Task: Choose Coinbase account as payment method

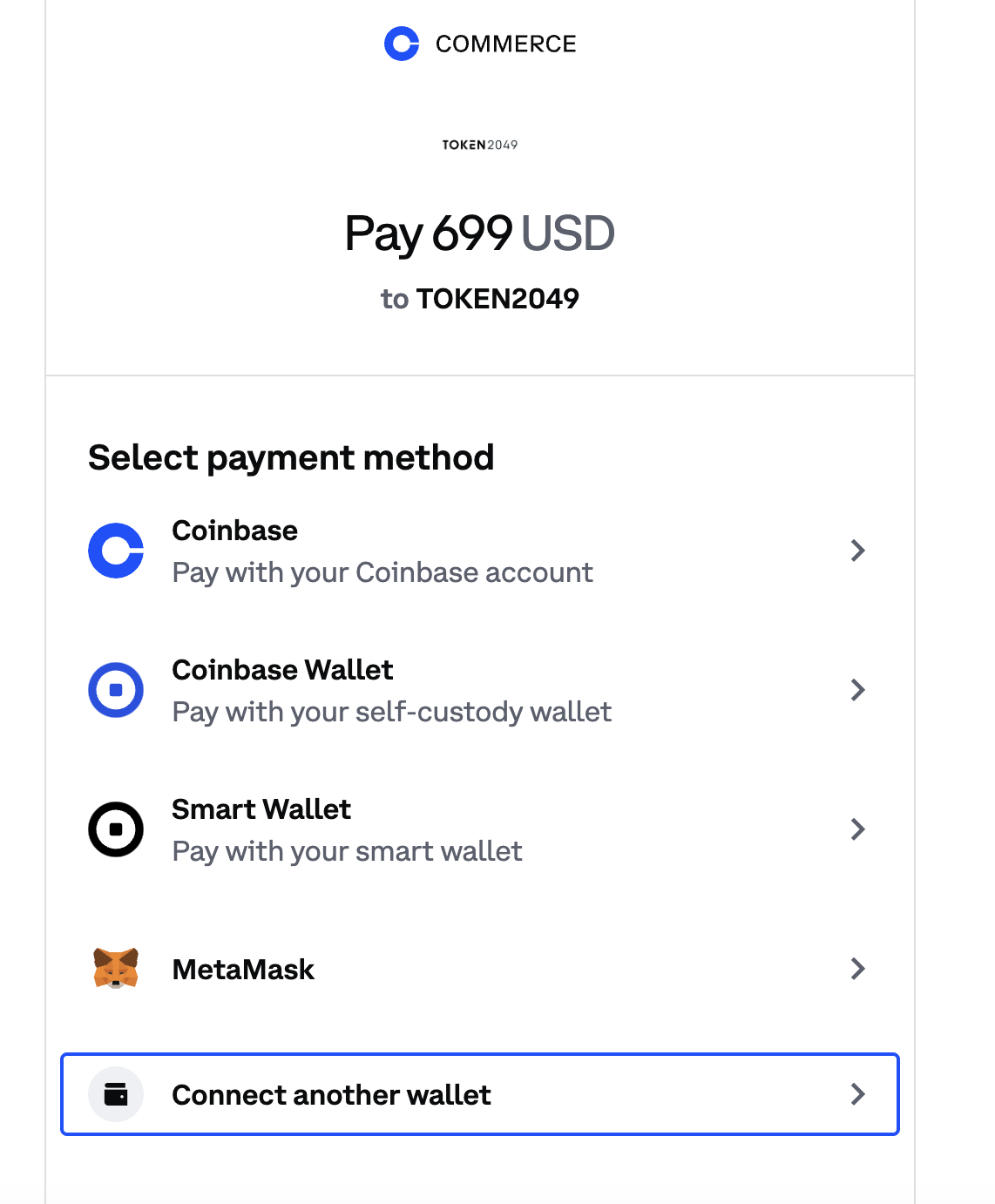Action: (x=478, y=551)
